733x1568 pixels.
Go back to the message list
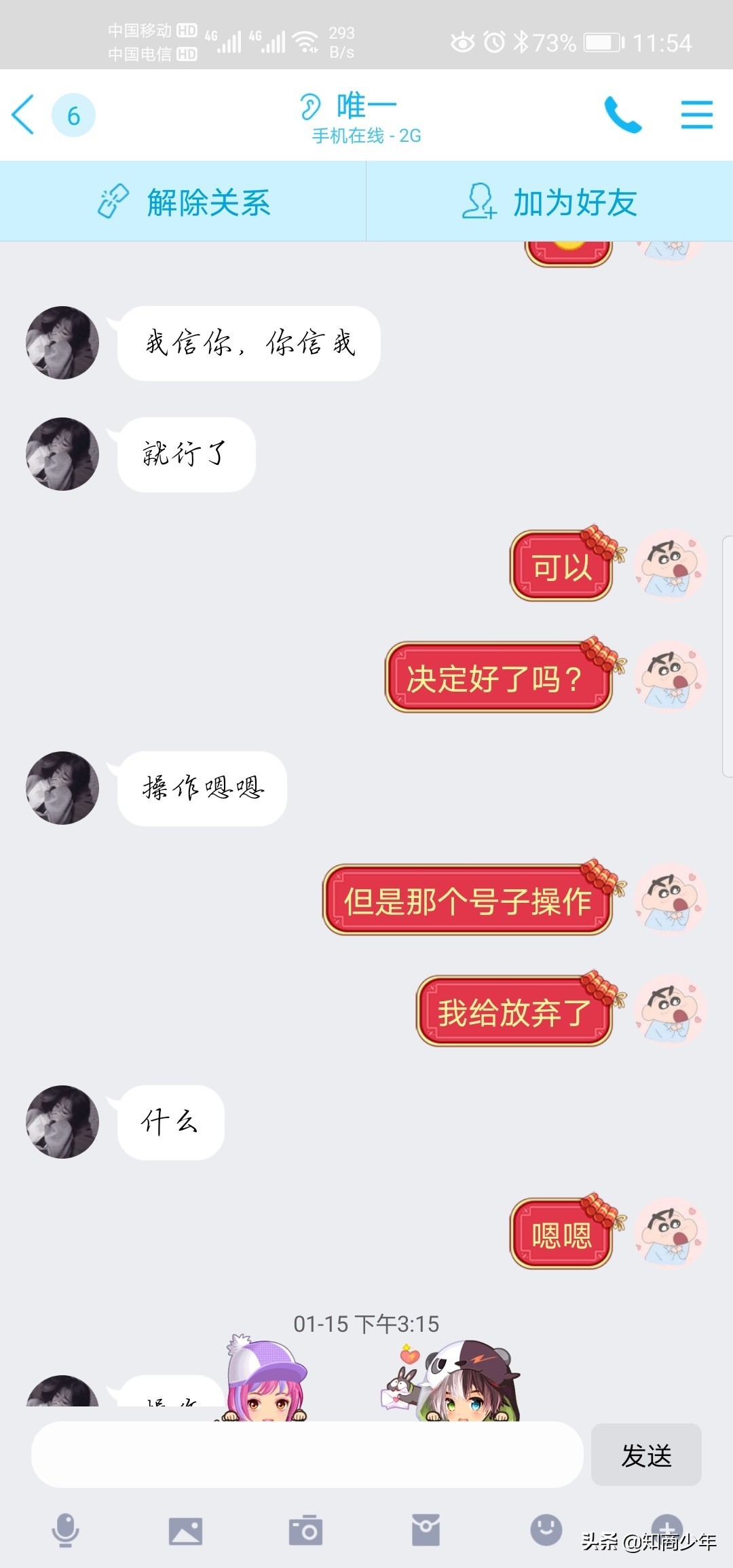(x=24, y=115)
